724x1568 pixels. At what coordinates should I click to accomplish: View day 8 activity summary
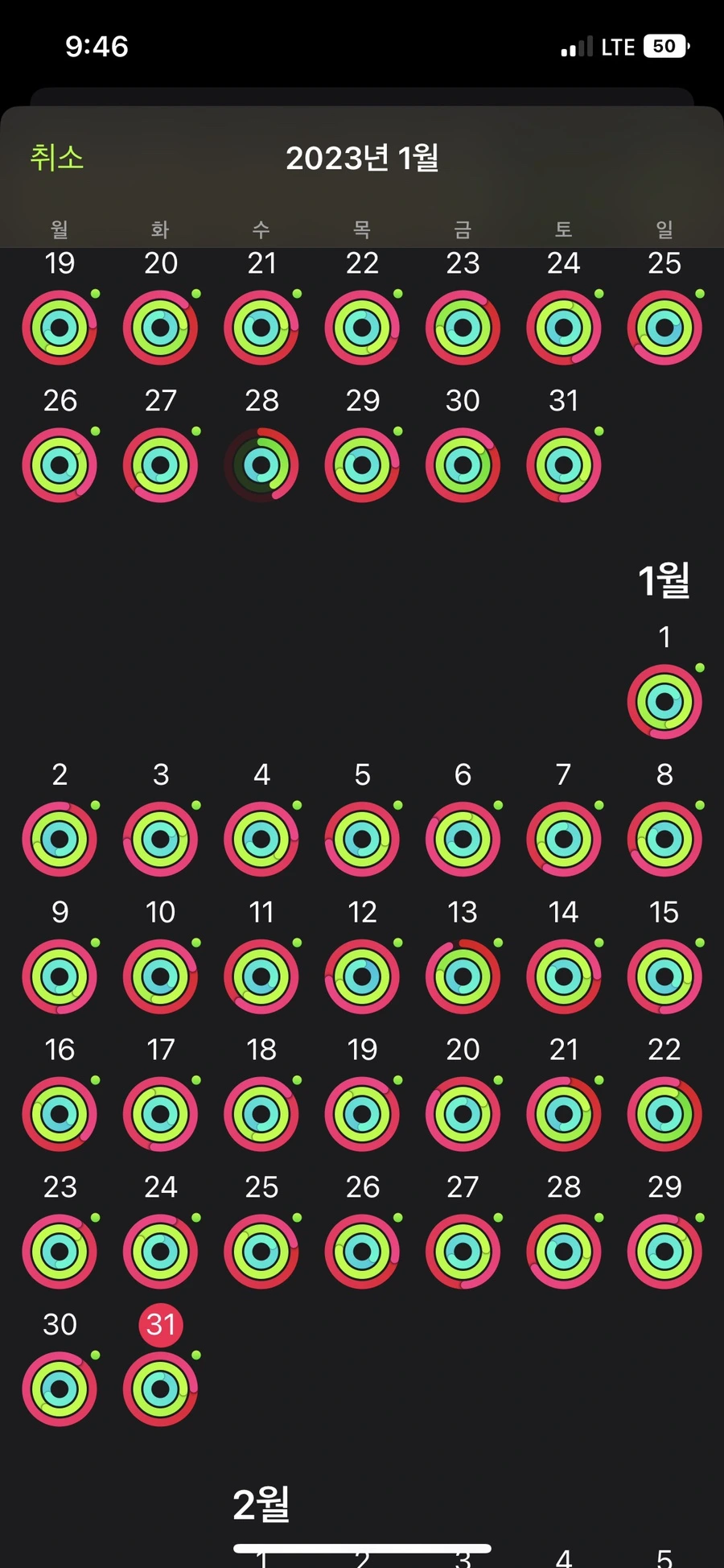click(x=664, y=839)
